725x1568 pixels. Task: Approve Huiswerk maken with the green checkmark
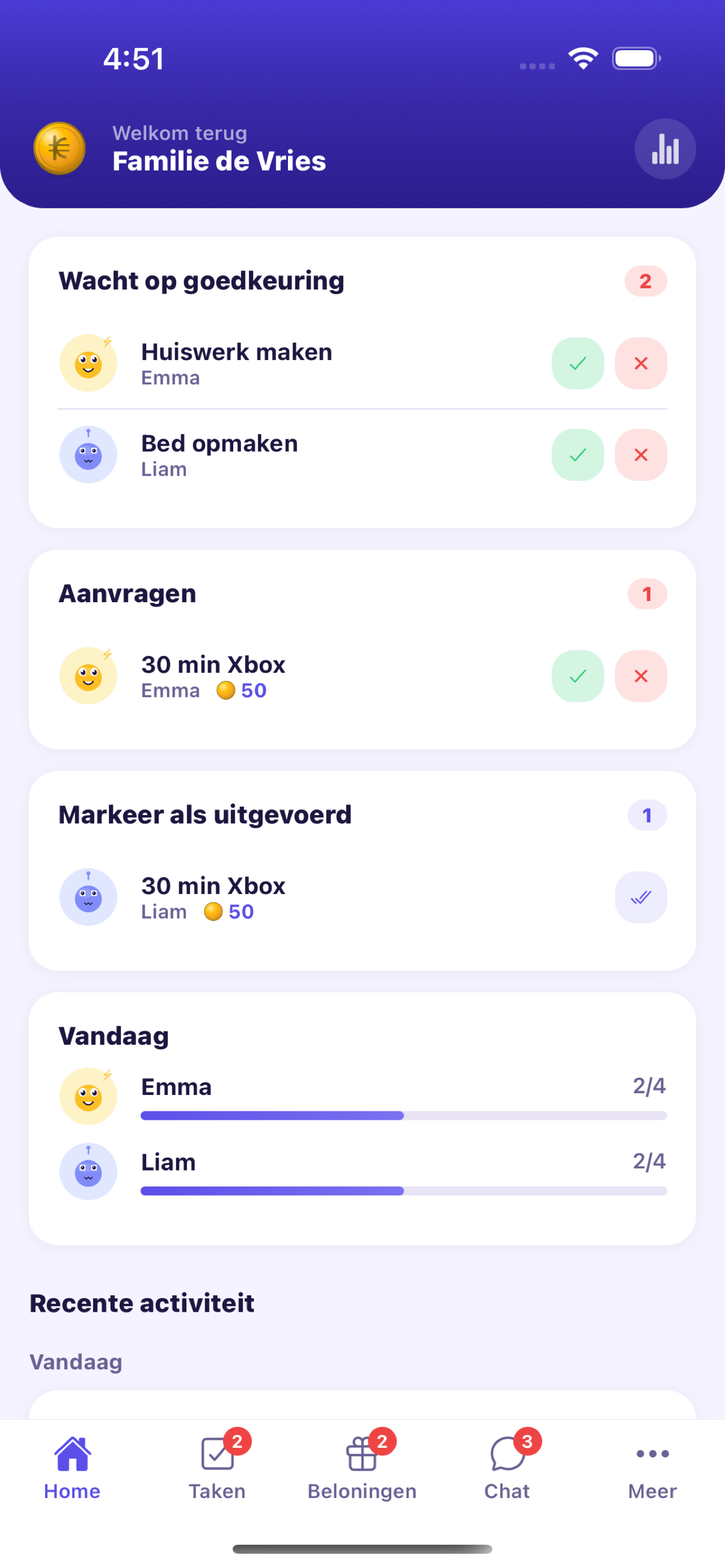tap(577, 363)
